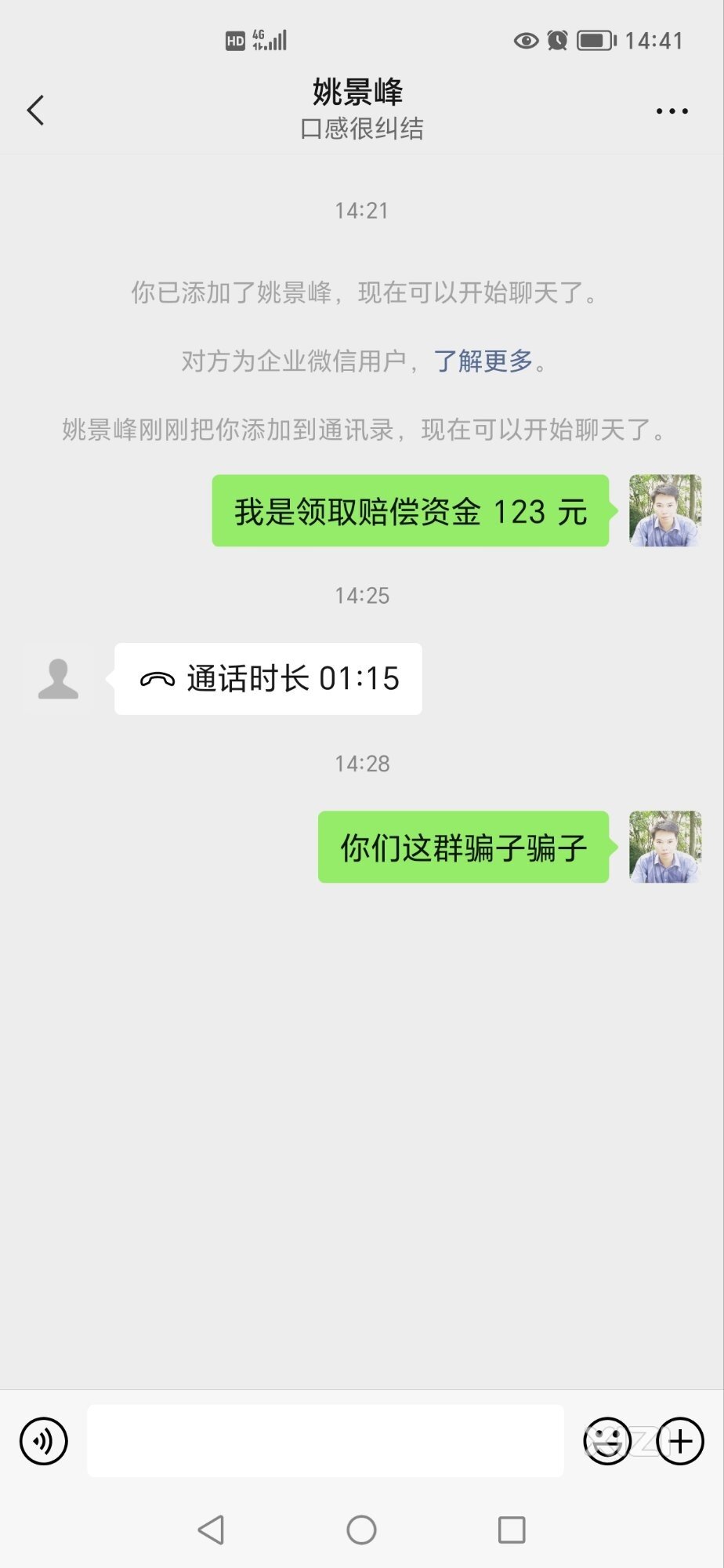724x1568 pixels.
Task: Tap the call record 通话时长 01:15
Action: 268,679
